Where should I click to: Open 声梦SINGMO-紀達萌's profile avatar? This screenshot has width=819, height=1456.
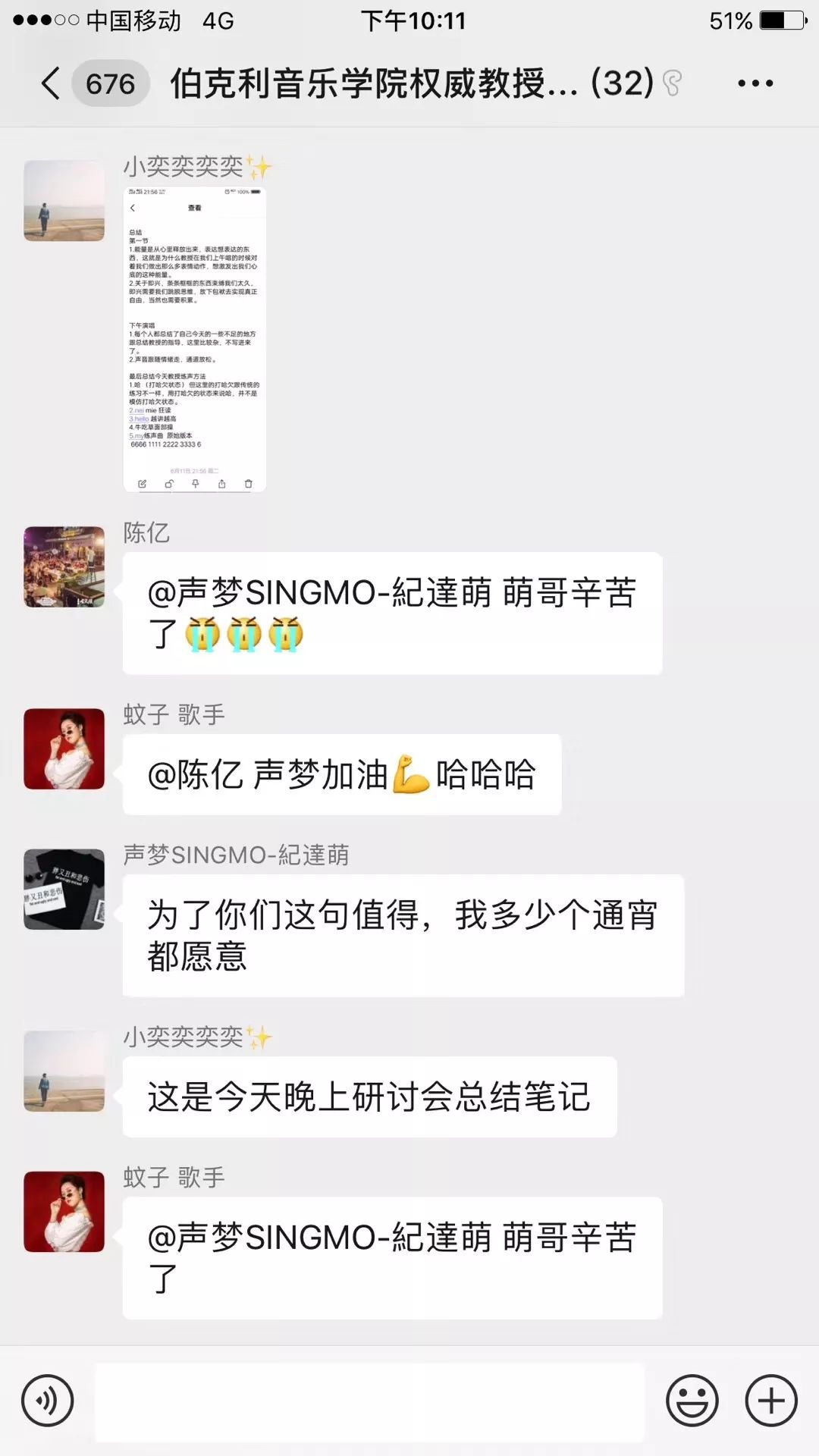pyautogui.click(x=64, y=889)
